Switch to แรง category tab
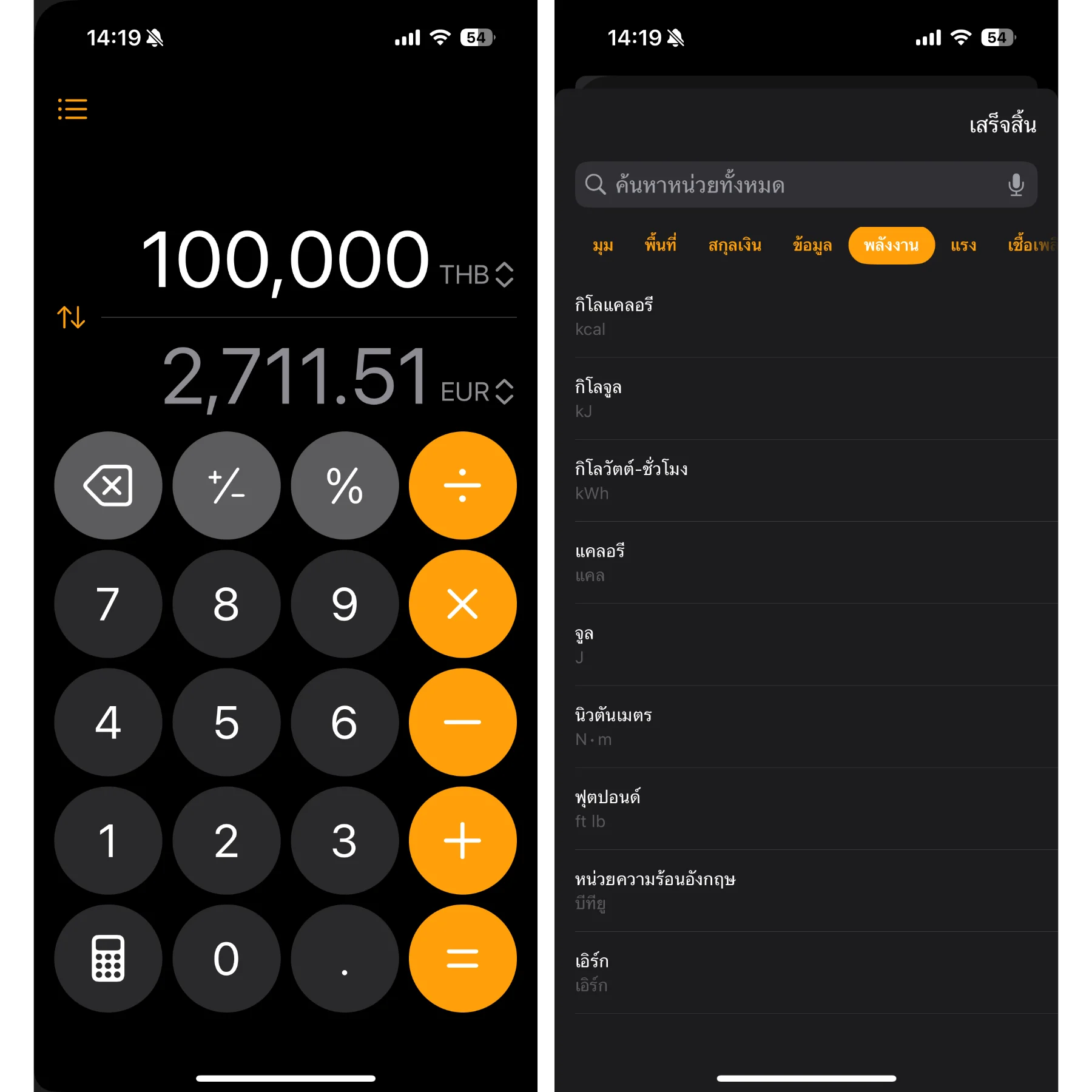This screenshot has width=1092, height=1092. pyautogui.click(x=963, y=246)
